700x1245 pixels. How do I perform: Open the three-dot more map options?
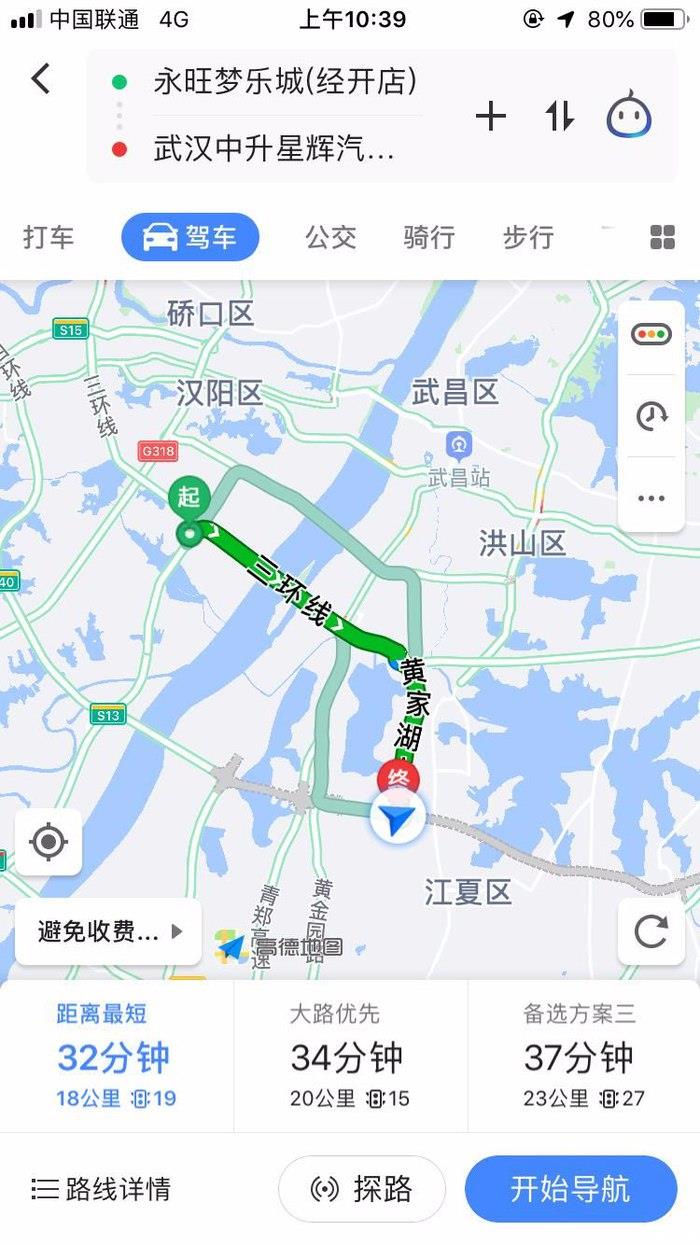click(651, 497)
